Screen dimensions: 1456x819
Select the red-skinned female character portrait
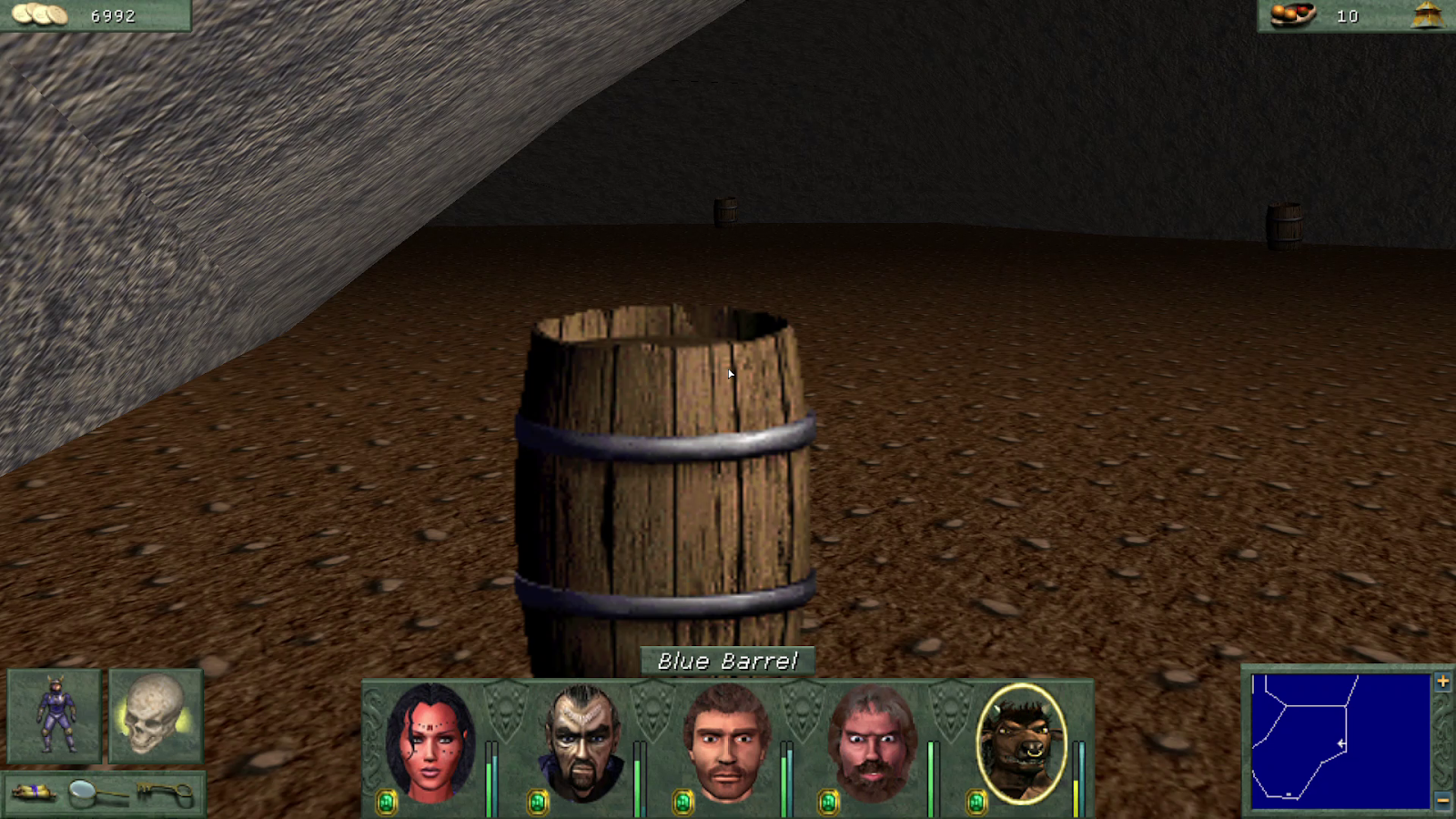[430, 743]
